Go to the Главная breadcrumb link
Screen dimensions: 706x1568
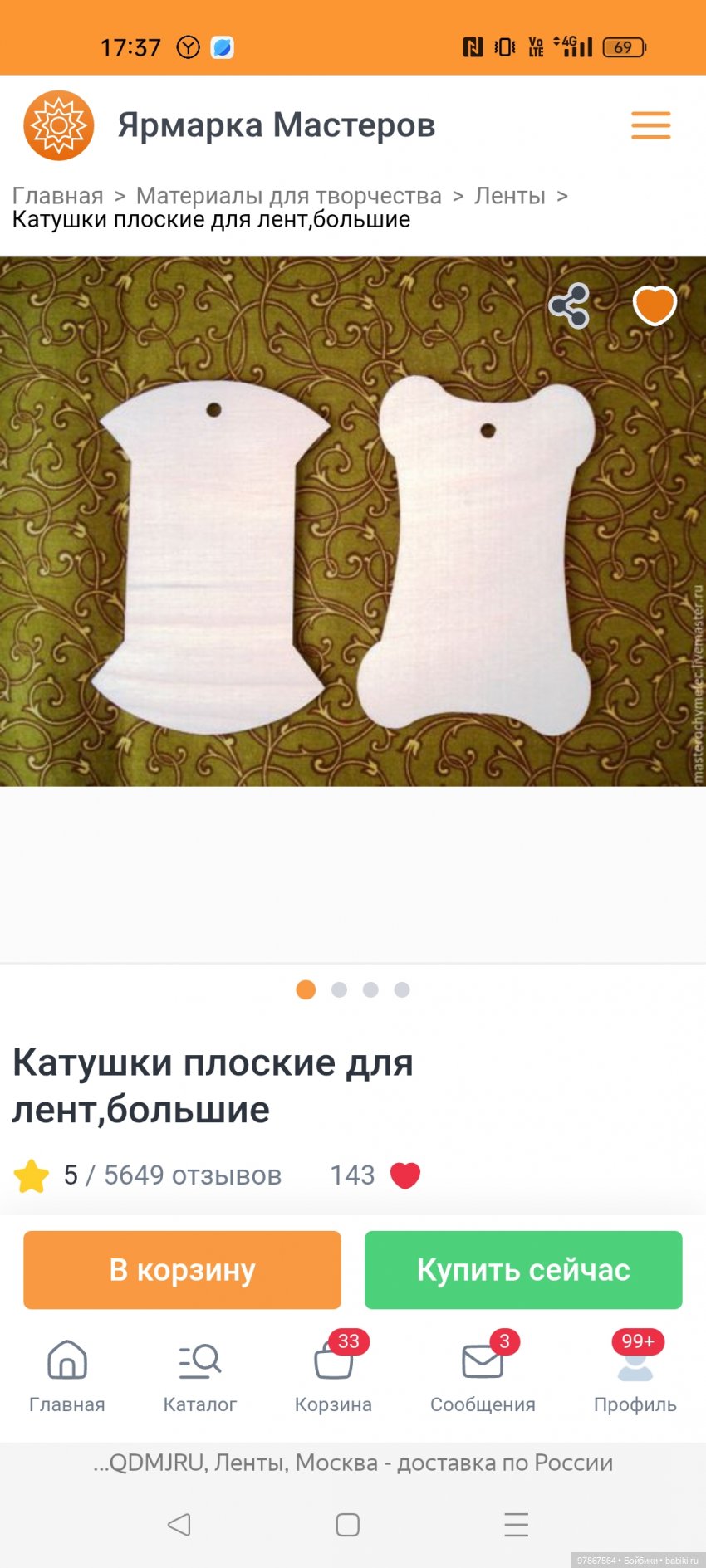click(x=57, y=196)
